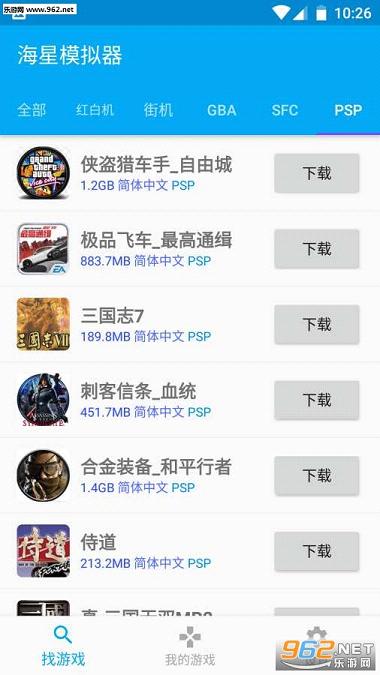
Task: Download 合金装备_和平行者
Action: pyautogui.click(x=317, y=476)
